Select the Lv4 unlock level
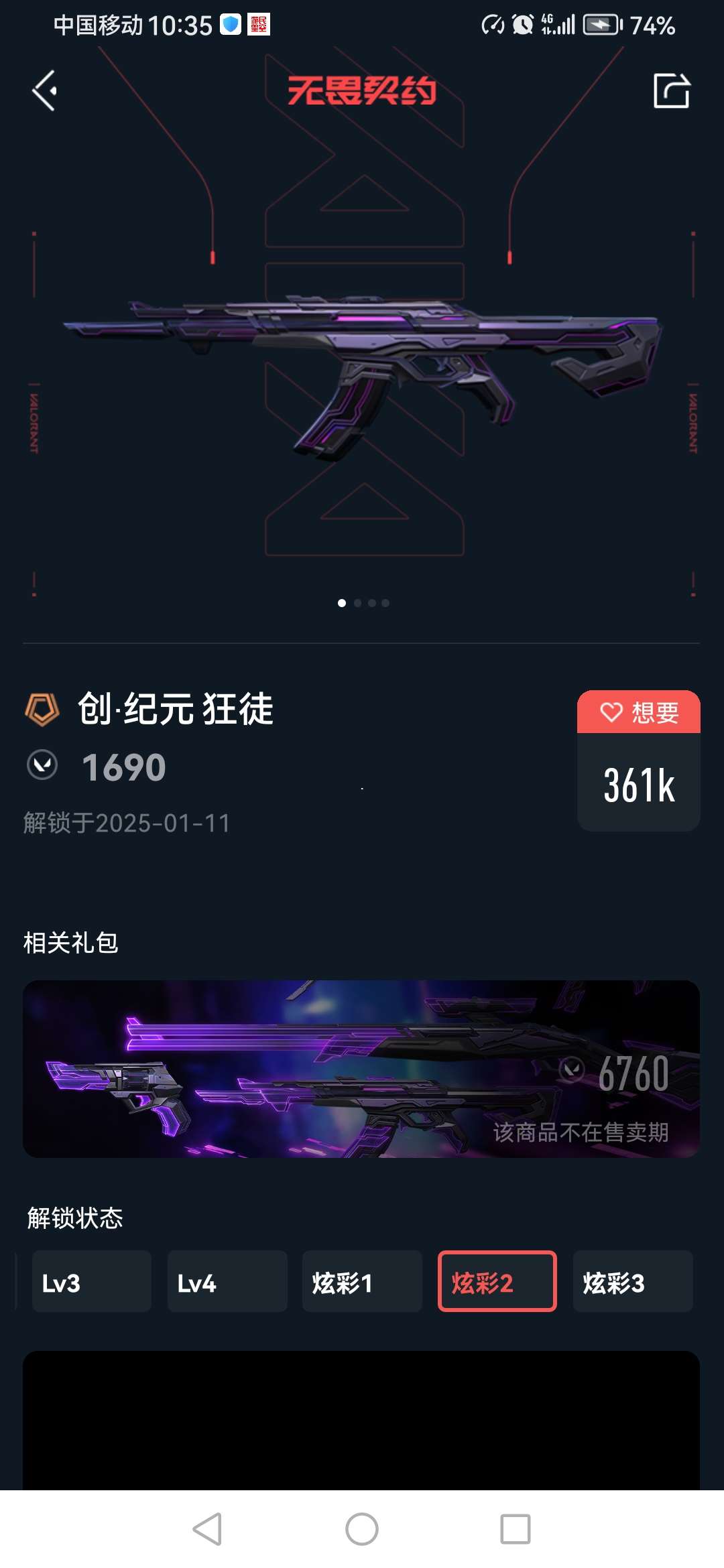 point(227,1281)
